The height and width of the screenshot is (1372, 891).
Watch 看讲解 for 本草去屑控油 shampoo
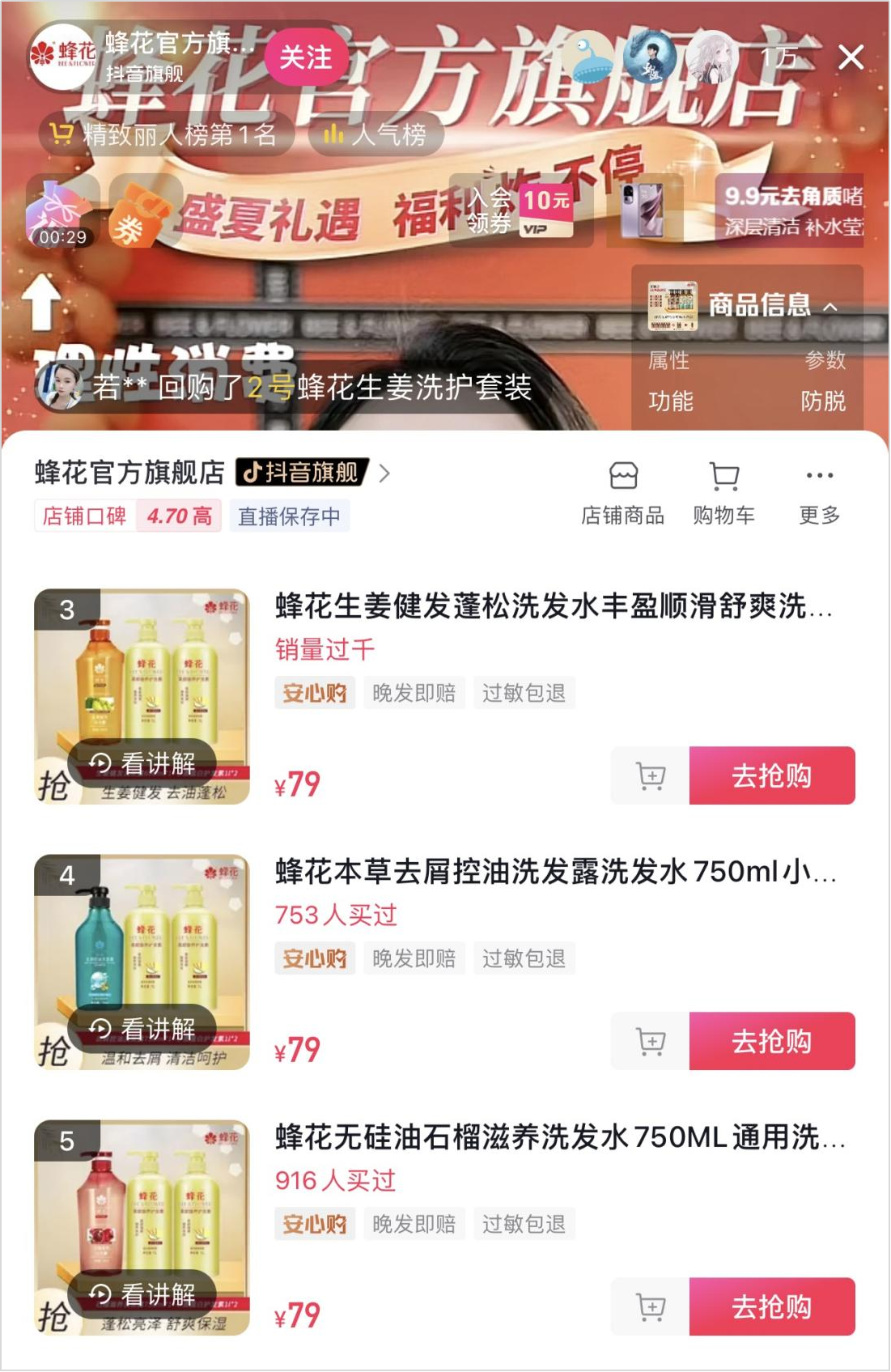click(142, 1028)
